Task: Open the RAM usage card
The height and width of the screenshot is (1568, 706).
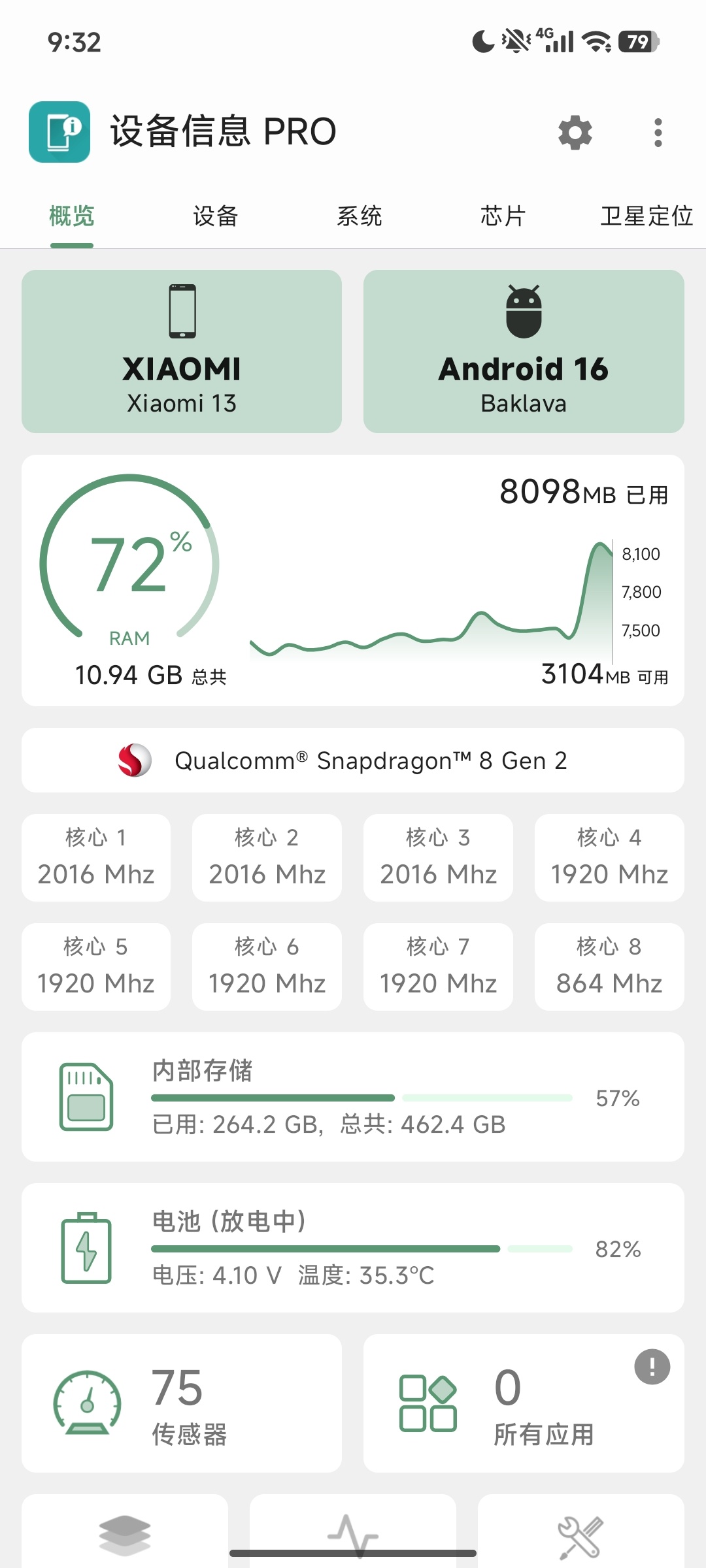Action: (353, 580)
